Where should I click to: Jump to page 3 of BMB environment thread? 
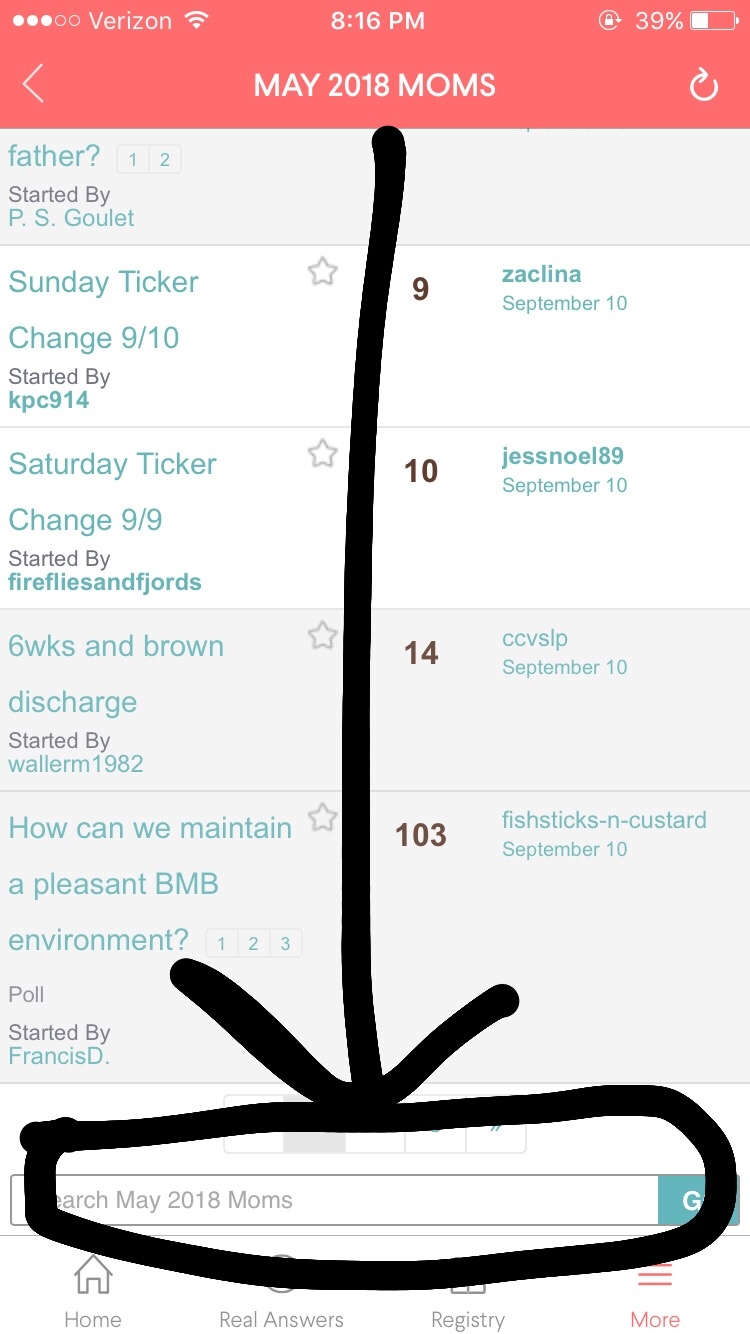(x=285, y=943)
